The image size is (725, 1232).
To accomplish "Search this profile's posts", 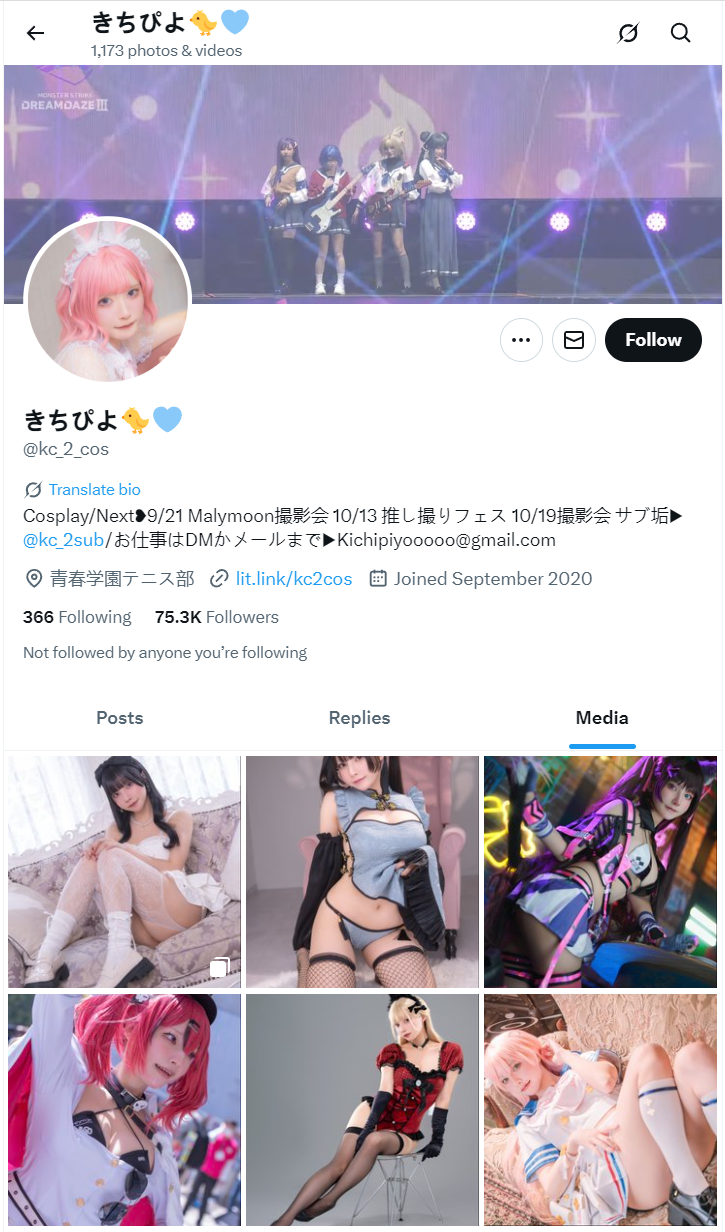I will point(681,33).
